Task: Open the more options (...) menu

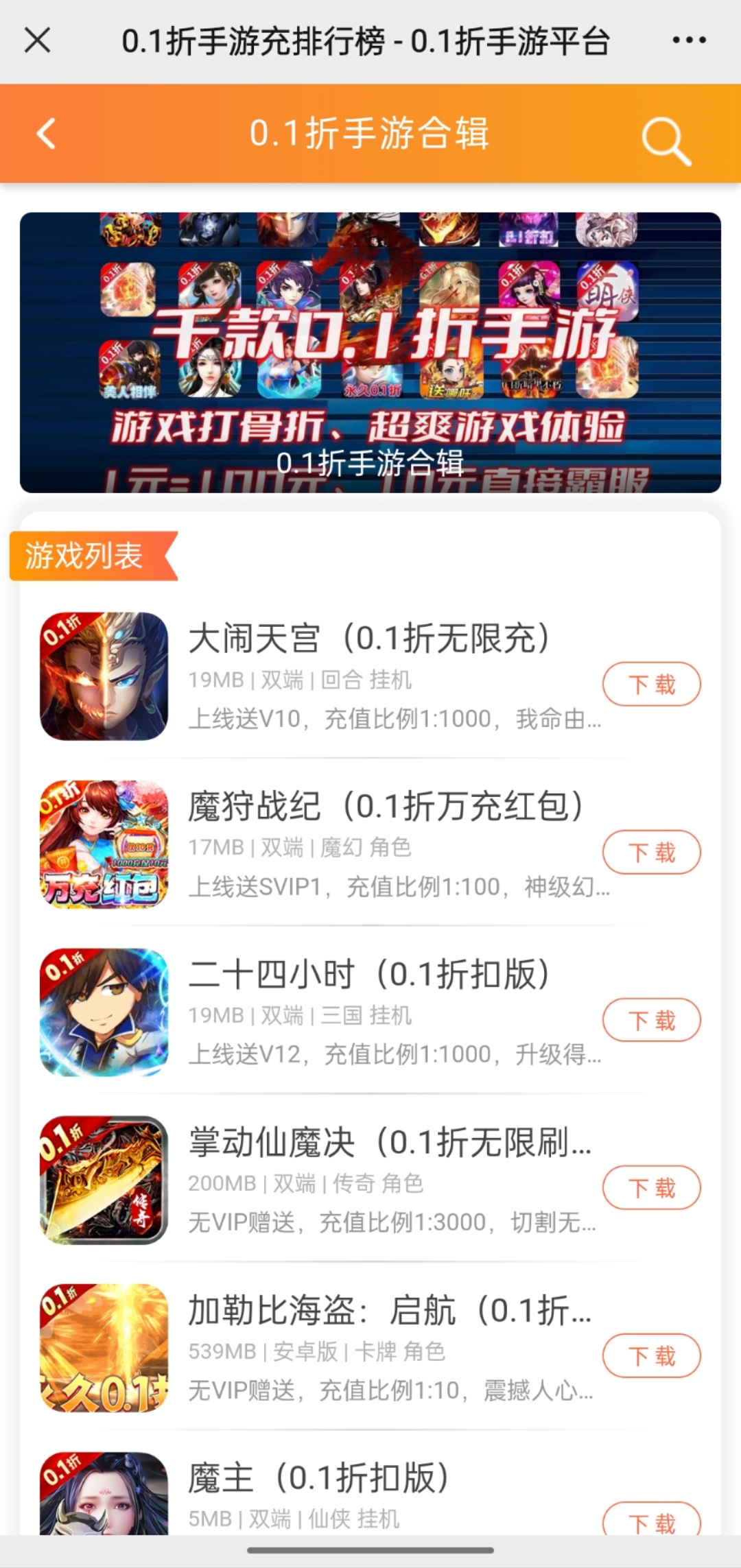Action: pyautogui.click(x=688, y=39)
